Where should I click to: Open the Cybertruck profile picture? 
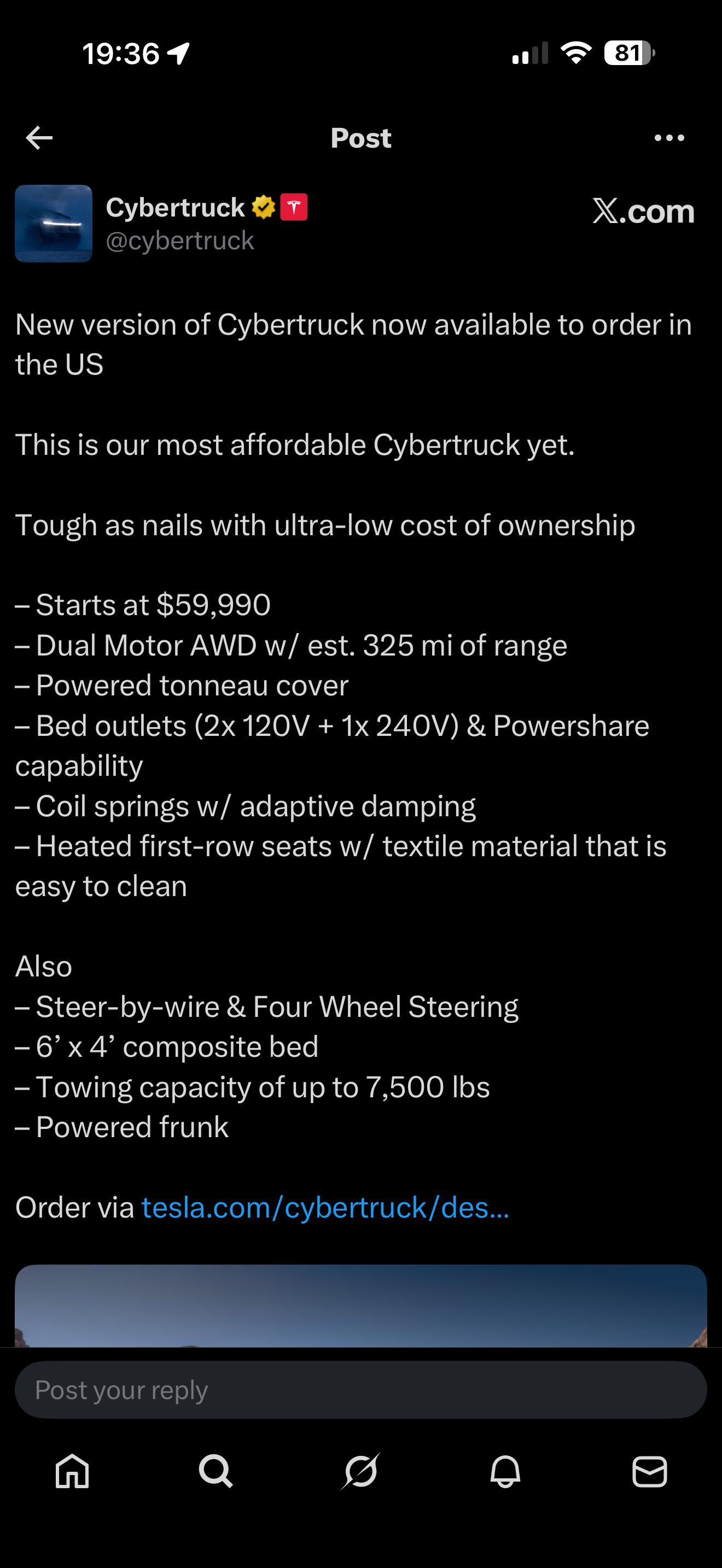(54, 224)
